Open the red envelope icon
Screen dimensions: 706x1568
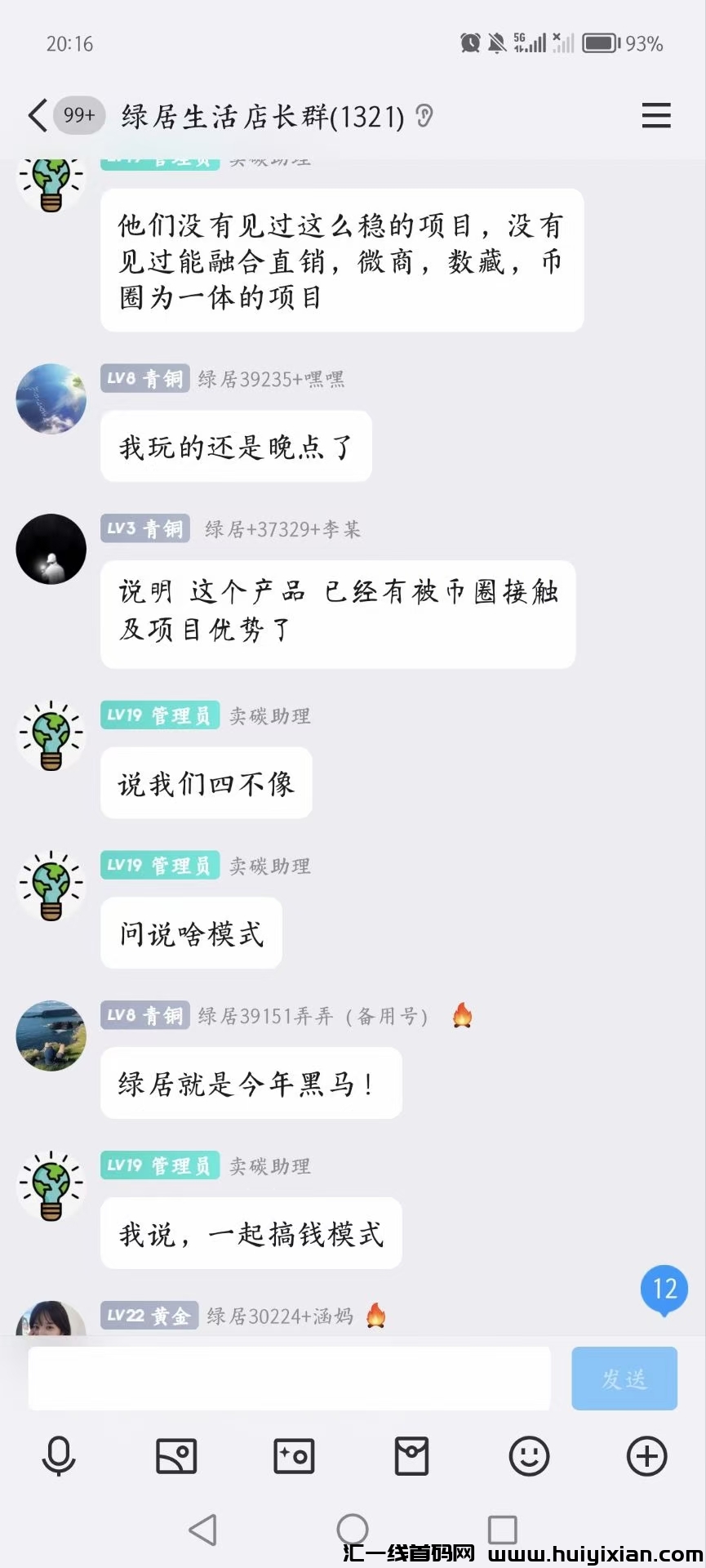411,1457
